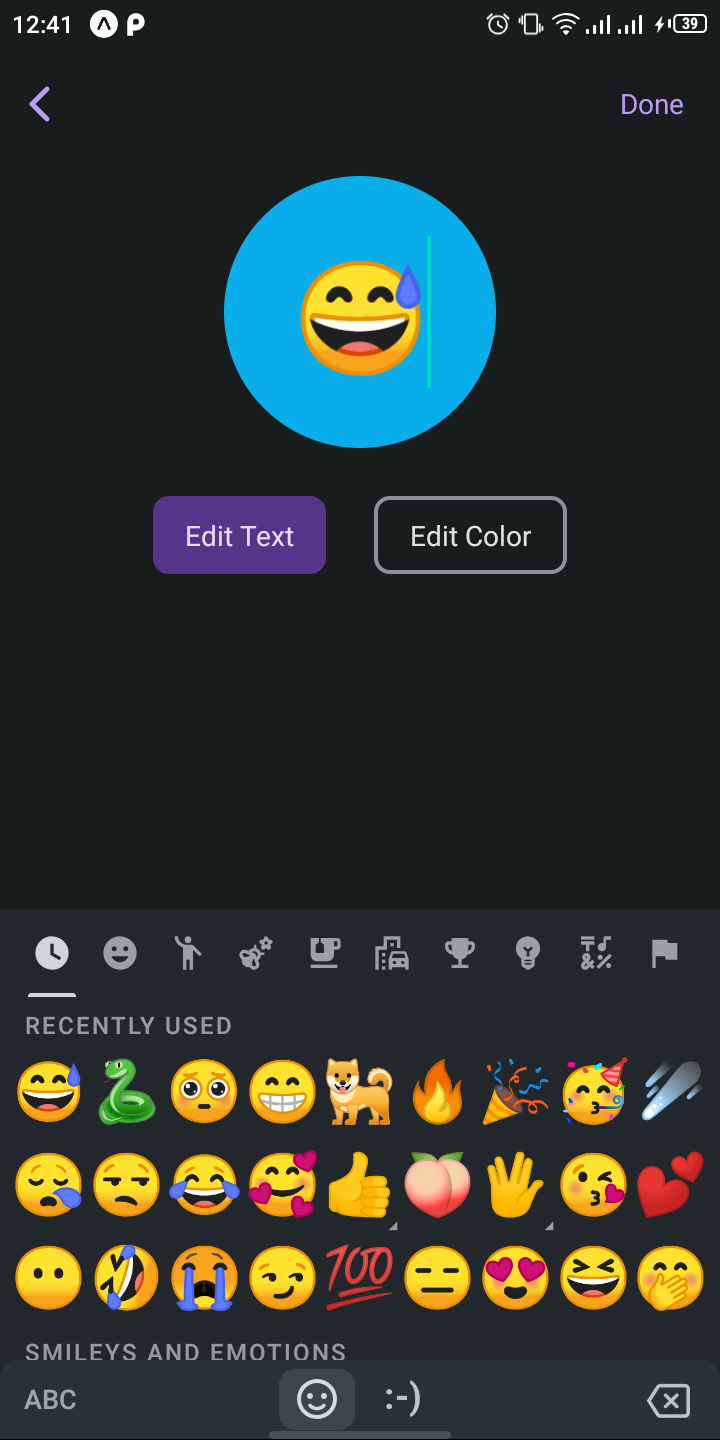Image resolution: width=720 pixels, height=1440 pixels.
Task: Open the Edit Color option
Action: pyautogui.click(x=470, y=536)
